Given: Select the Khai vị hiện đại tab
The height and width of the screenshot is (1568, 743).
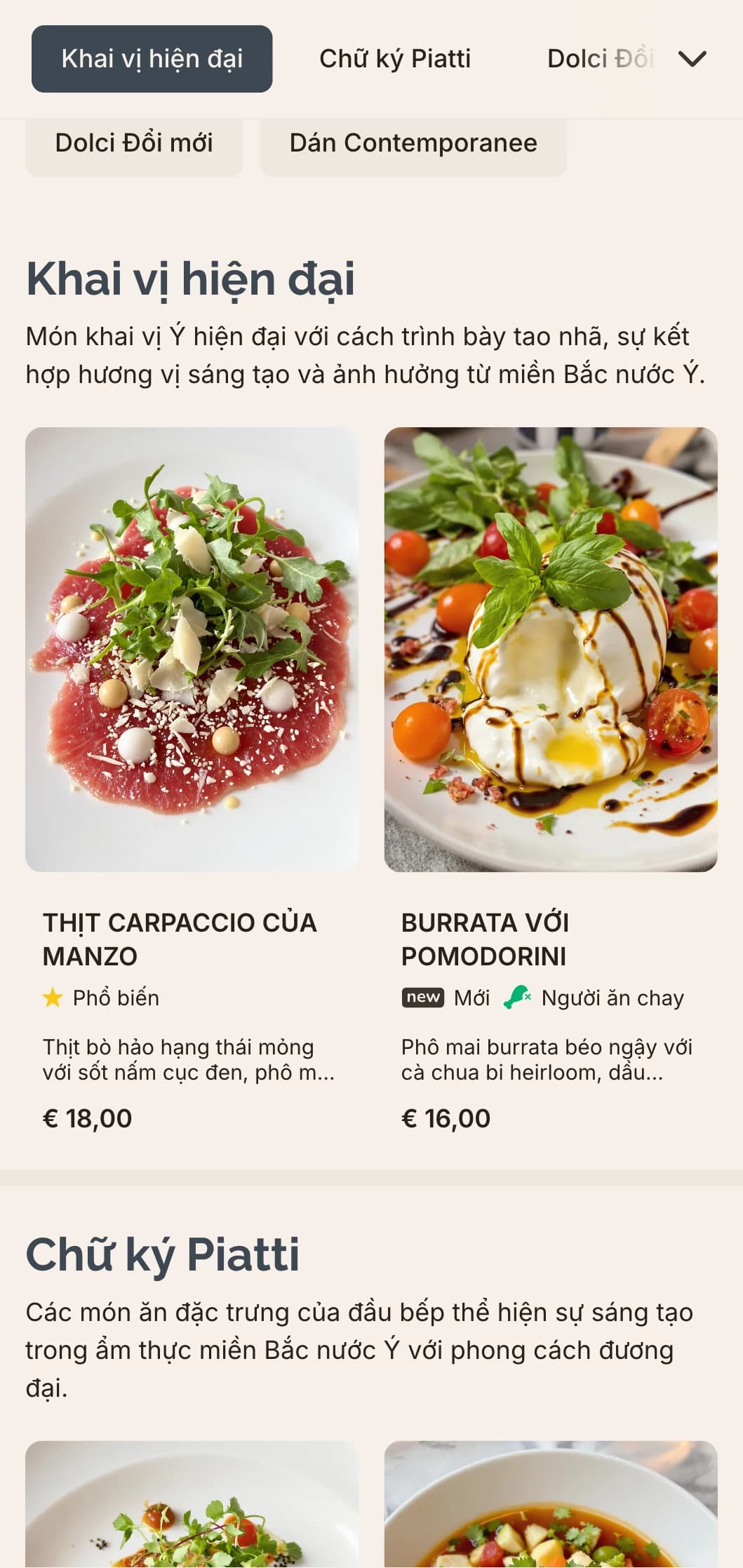Looking at the screenshot, I should click(x=152, y=59).
